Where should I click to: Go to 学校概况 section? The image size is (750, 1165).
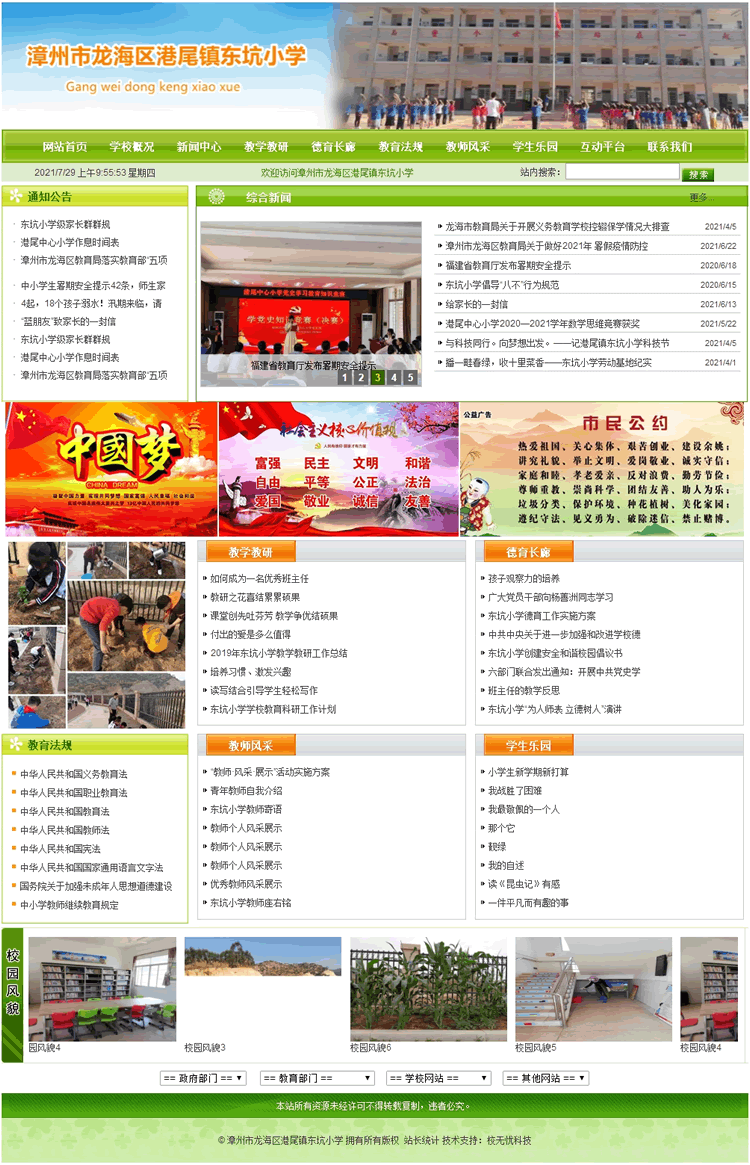[131, 147]
